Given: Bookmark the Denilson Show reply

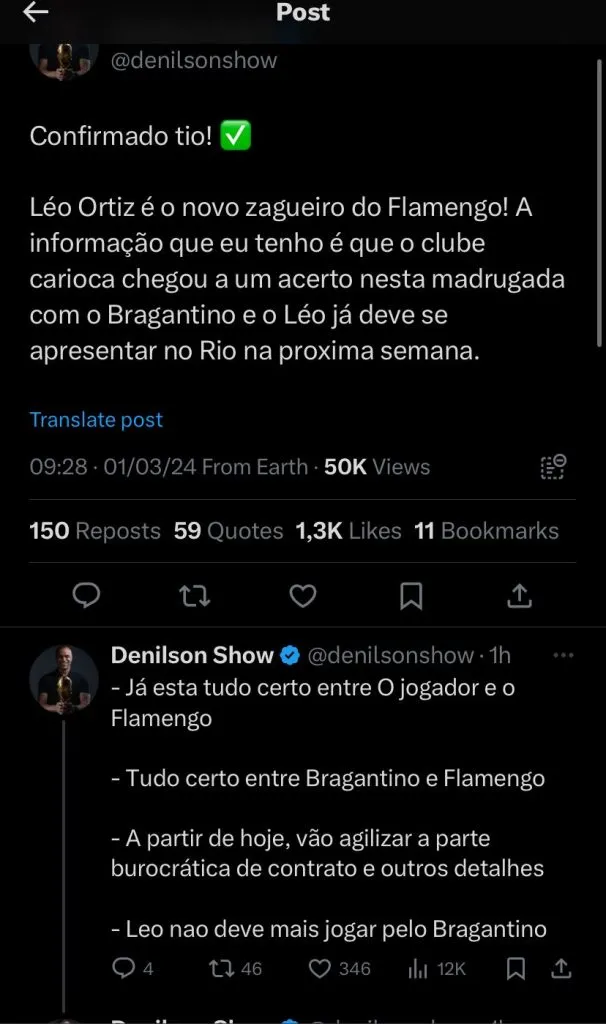Looking at the screenshot, I should (516, 968).
